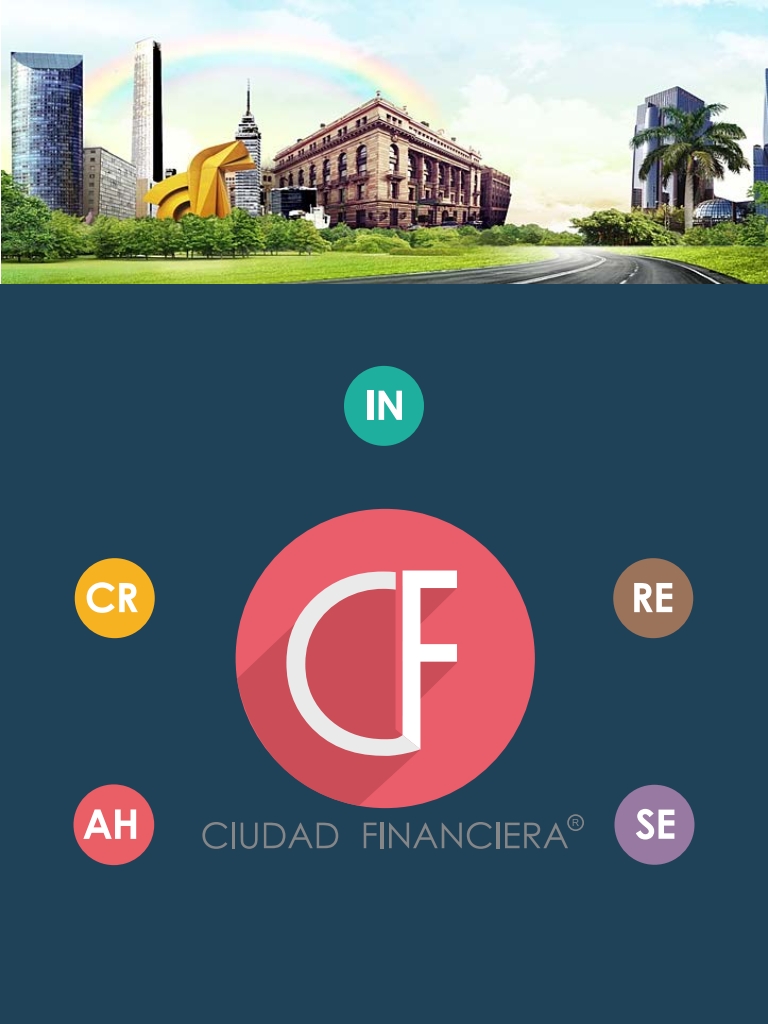Go to the purple SE circle
Screen dimensions: 768x1024
pyautogui.click(x=654, y=825)
